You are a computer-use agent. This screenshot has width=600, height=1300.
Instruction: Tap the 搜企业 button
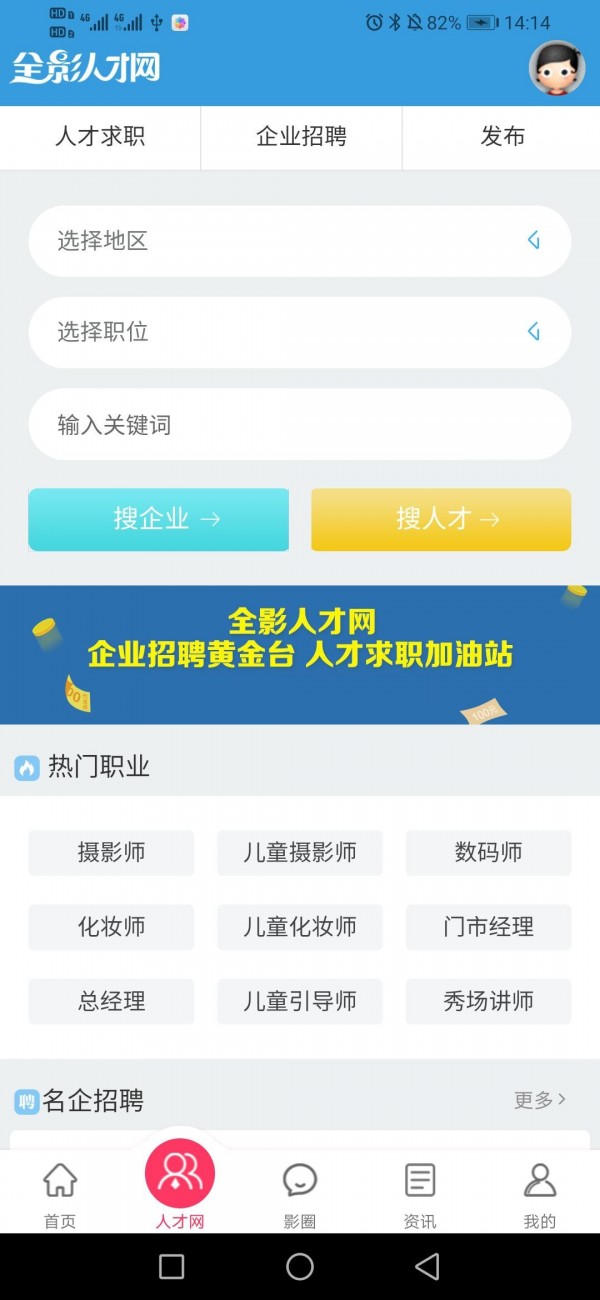tap(158, 519)
